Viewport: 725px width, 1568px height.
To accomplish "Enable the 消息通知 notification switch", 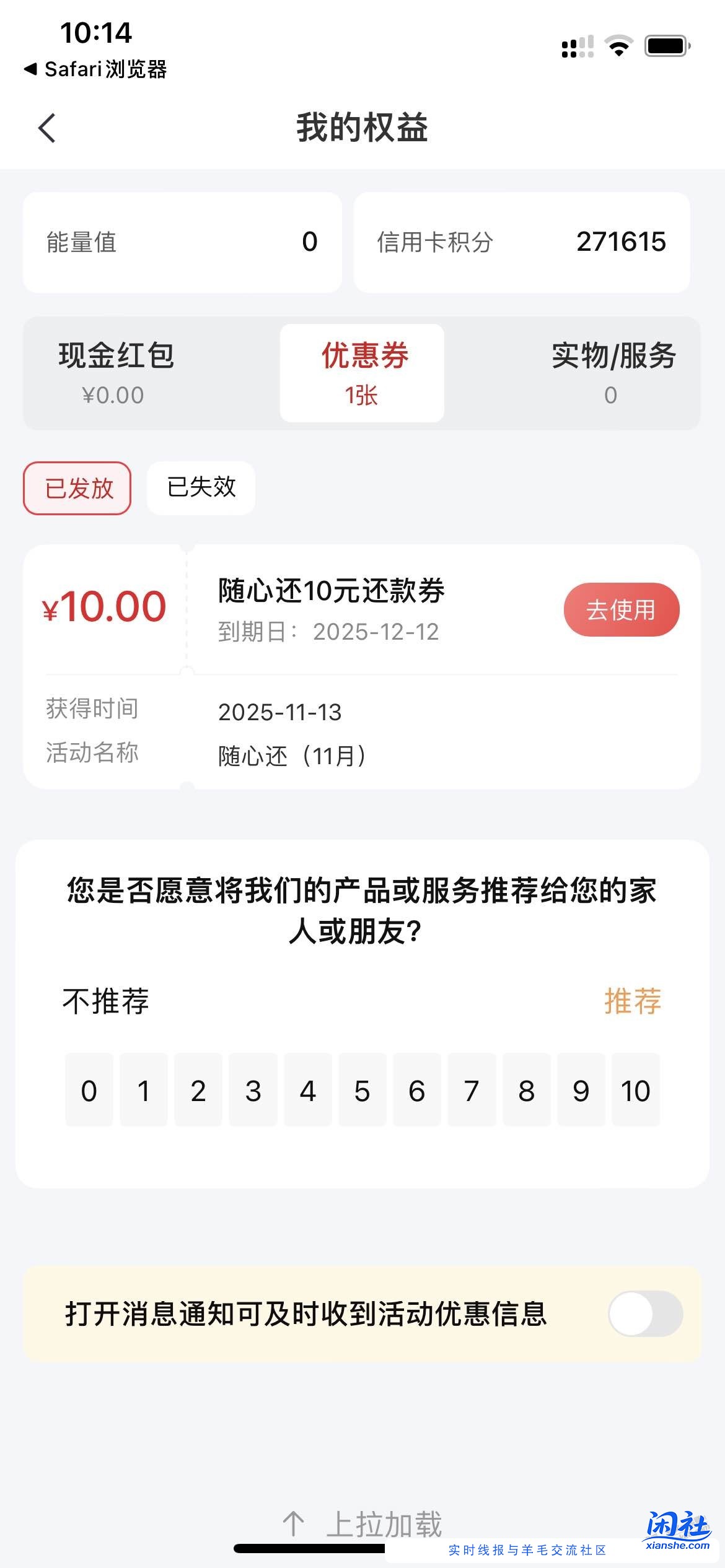I will coord(644,1314).
